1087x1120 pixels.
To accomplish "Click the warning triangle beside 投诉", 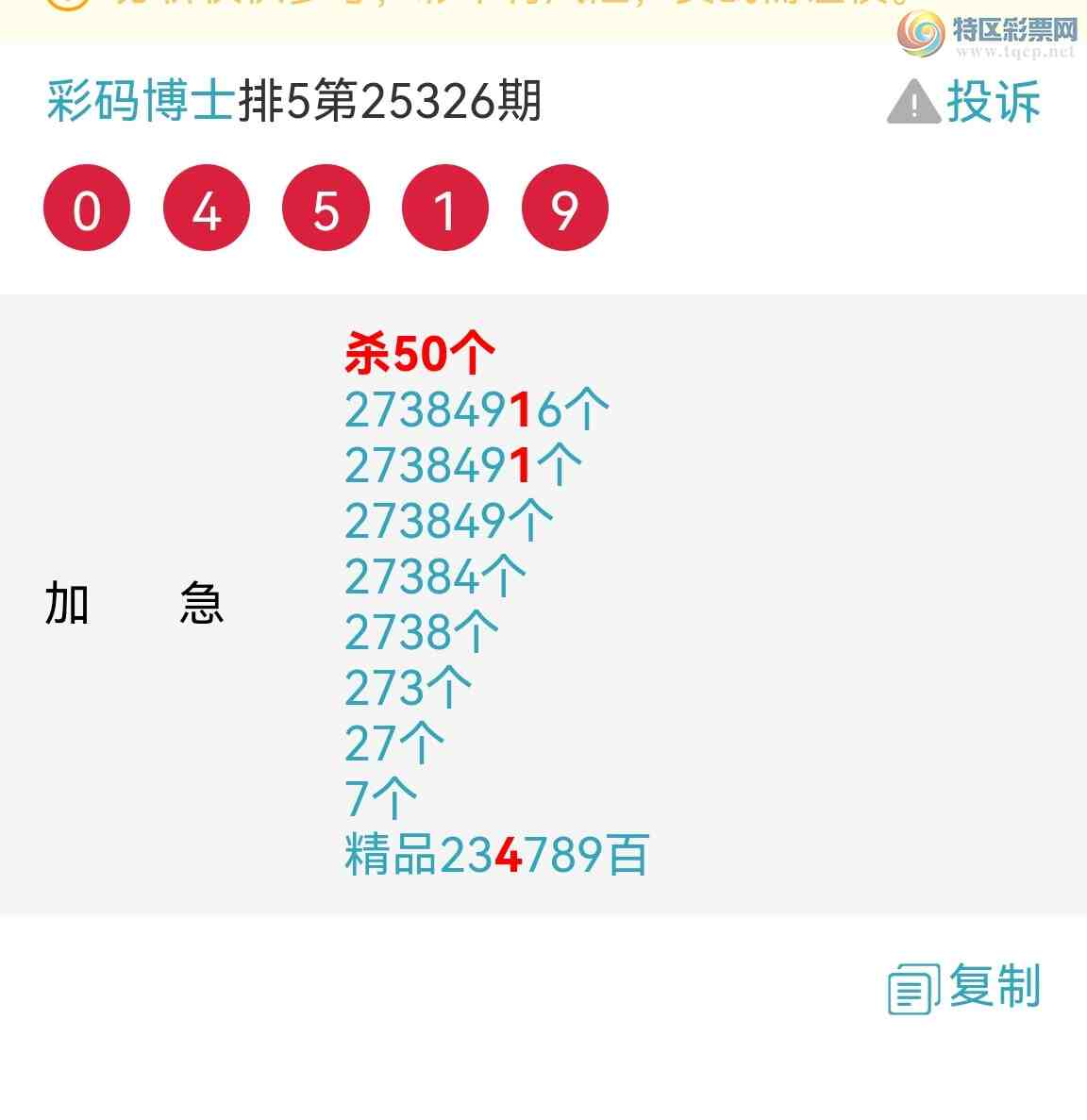I will [x=911, y=104].
